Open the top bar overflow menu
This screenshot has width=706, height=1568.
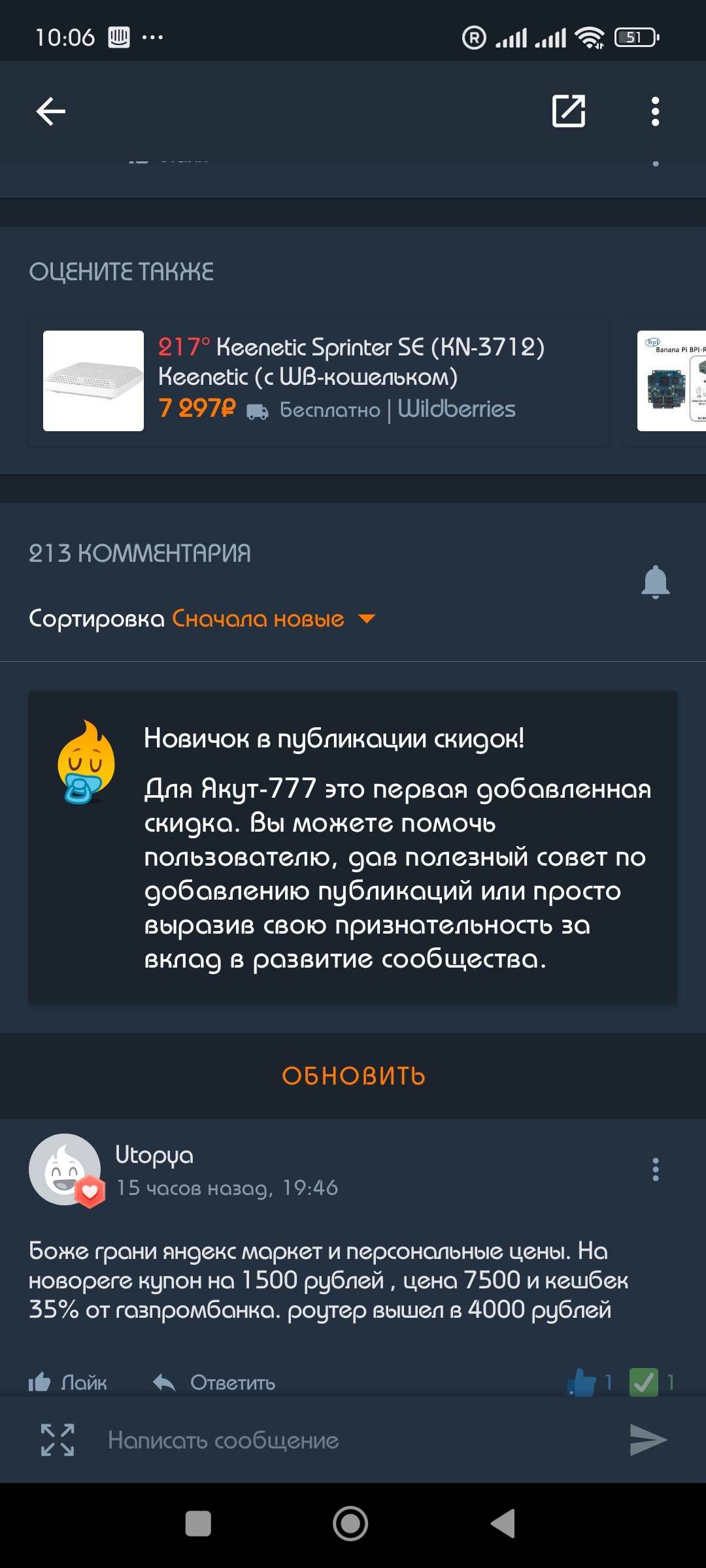(x=655, y=111)
